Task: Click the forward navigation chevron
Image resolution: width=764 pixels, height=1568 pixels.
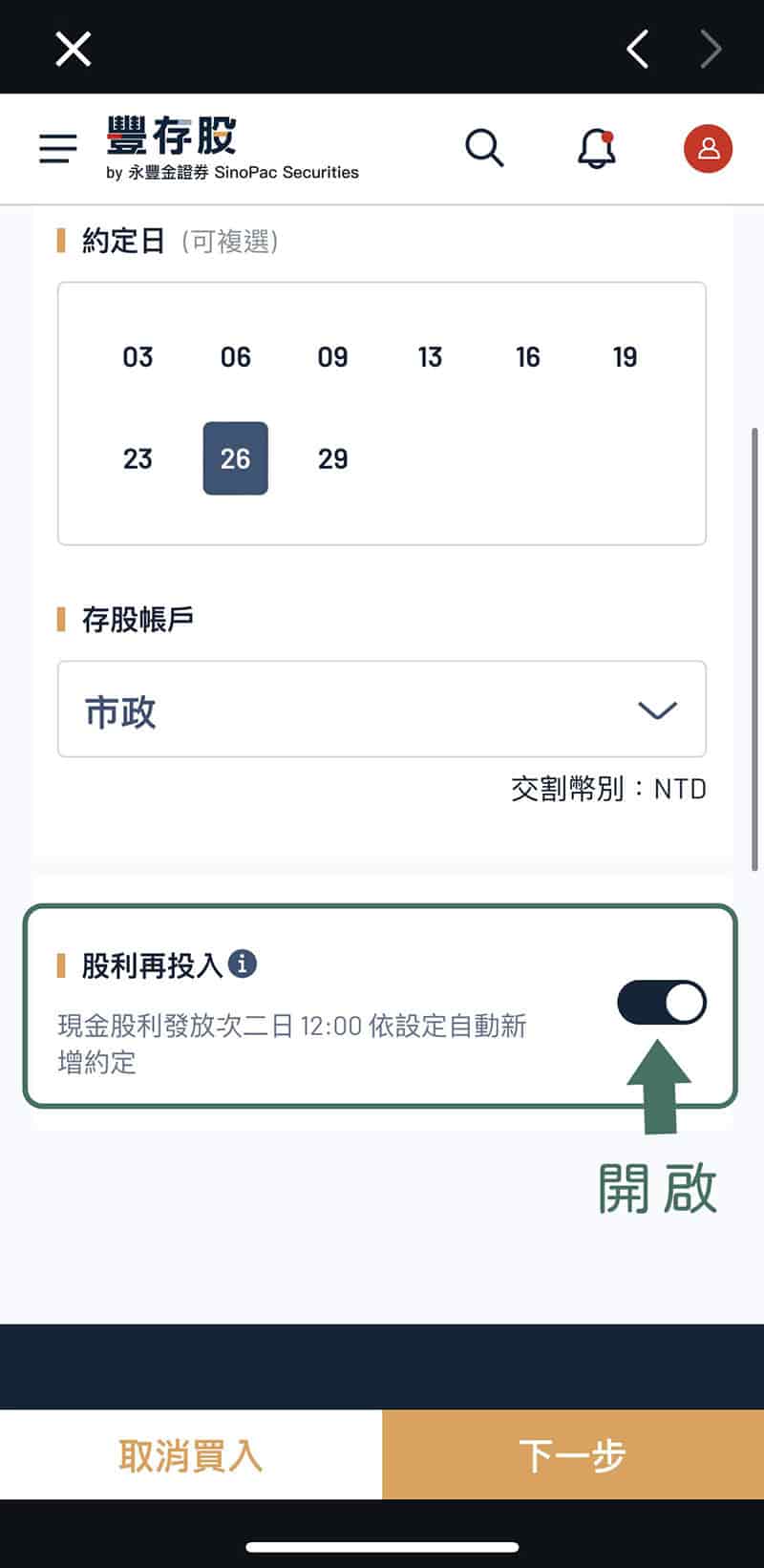Action: 711,49
